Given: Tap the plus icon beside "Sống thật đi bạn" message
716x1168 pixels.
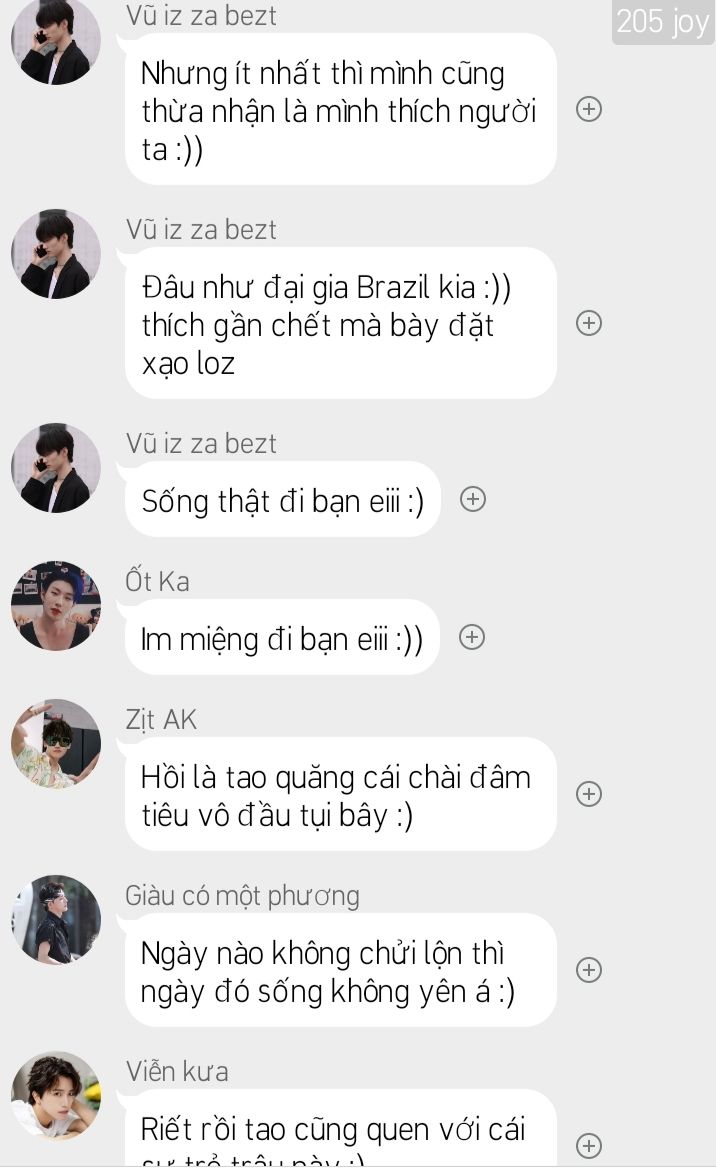Looking at the screenshot, I should 472,499.
